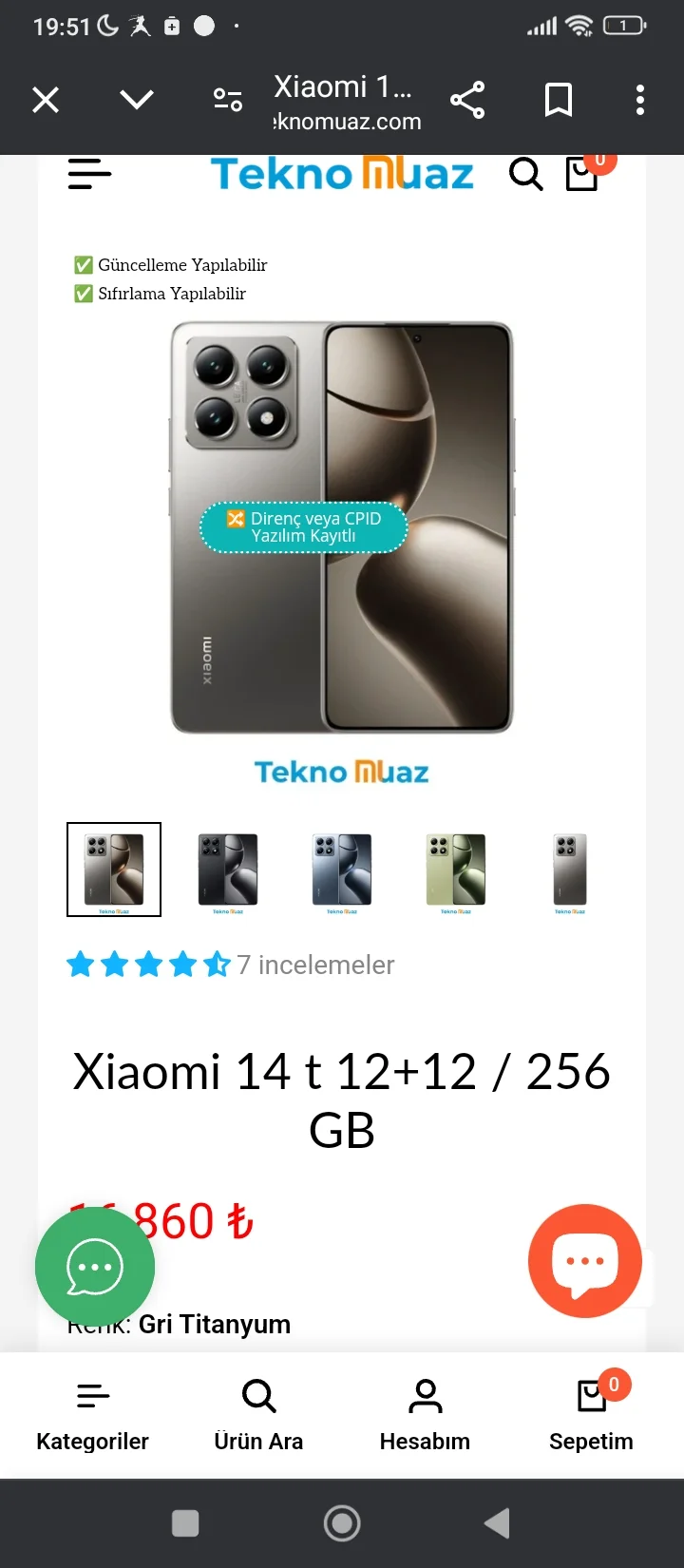Close the browser custom tab
Viewport: 684px width, 1568px height.
click(x=46, y=100)
